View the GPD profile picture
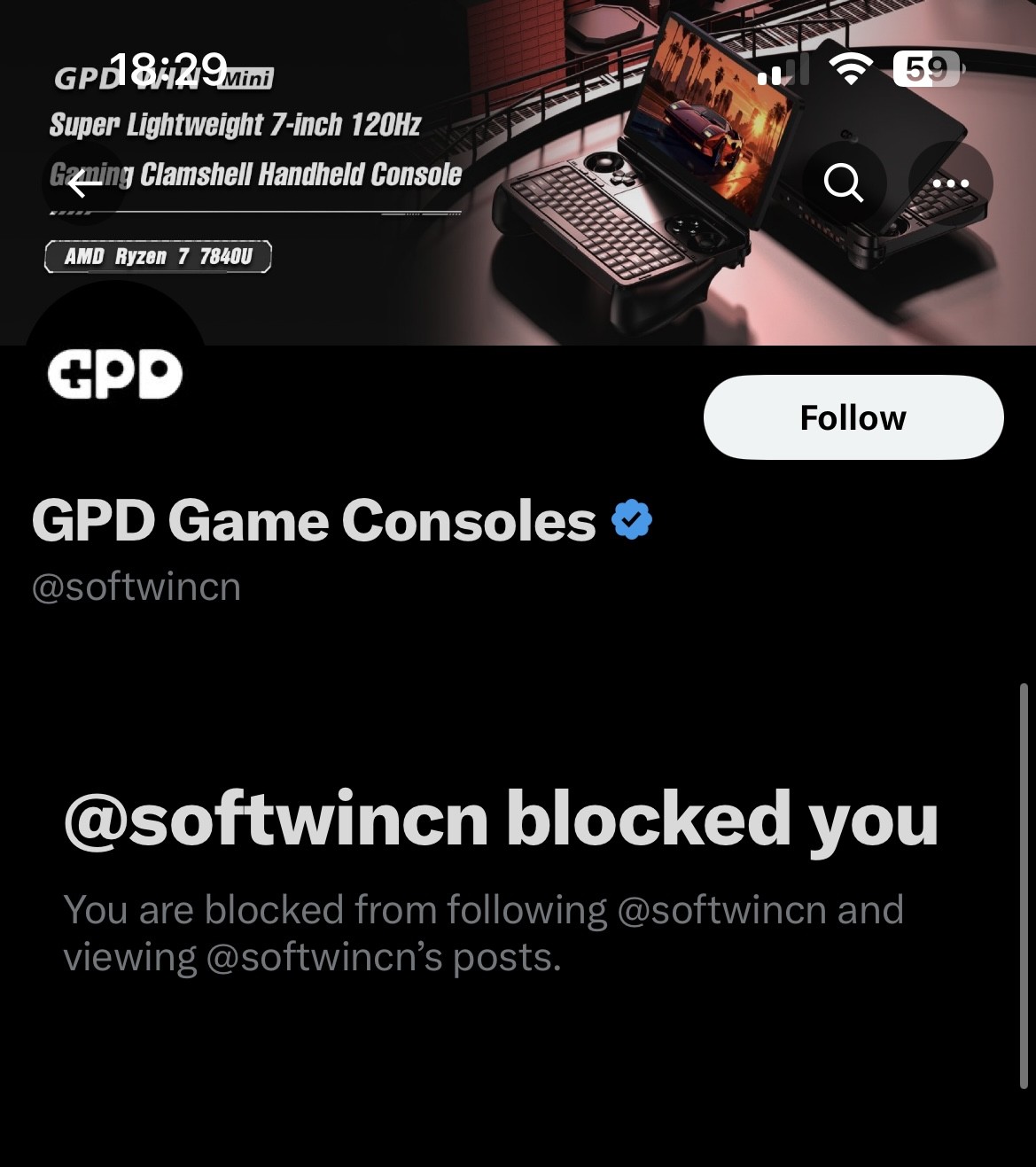The width and height of the screenshot is (1036, 1167). [115, 374]
